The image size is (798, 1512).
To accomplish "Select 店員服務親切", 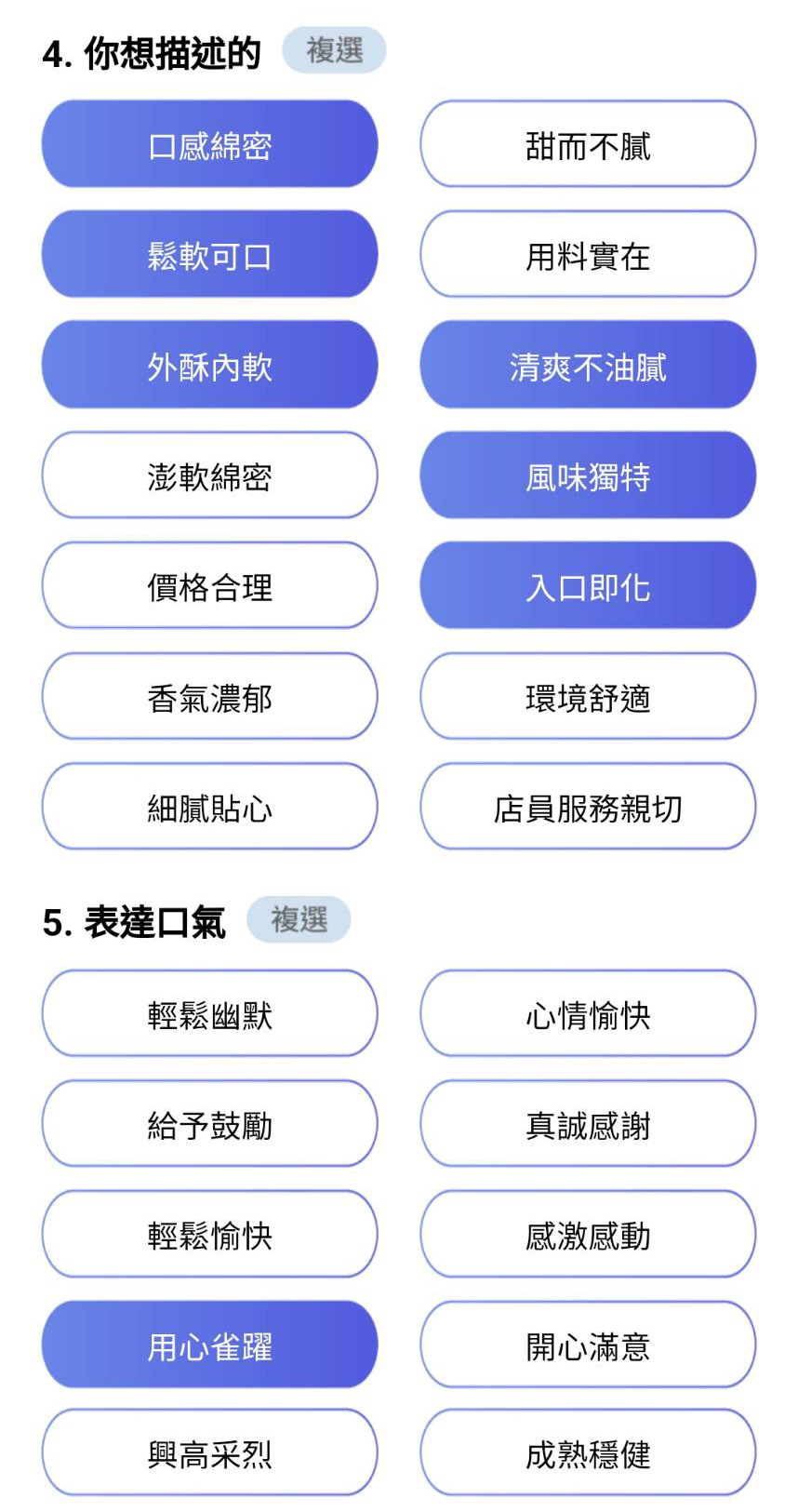I will click(588, 807).
